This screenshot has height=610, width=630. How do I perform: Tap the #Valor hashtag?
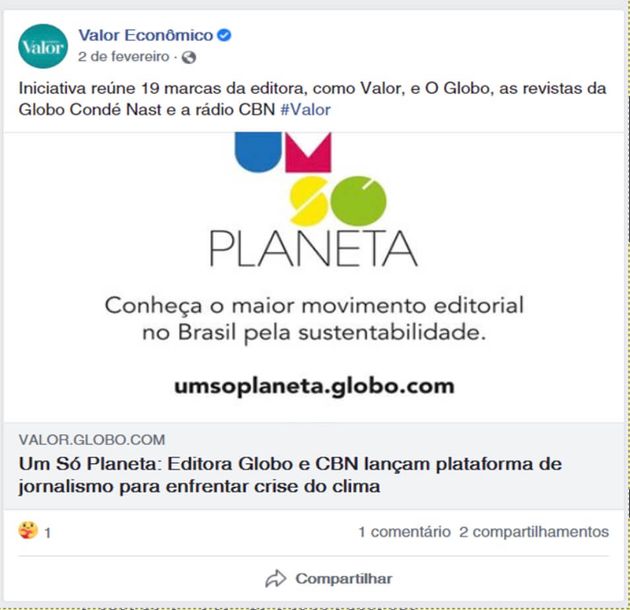(308, 108)
